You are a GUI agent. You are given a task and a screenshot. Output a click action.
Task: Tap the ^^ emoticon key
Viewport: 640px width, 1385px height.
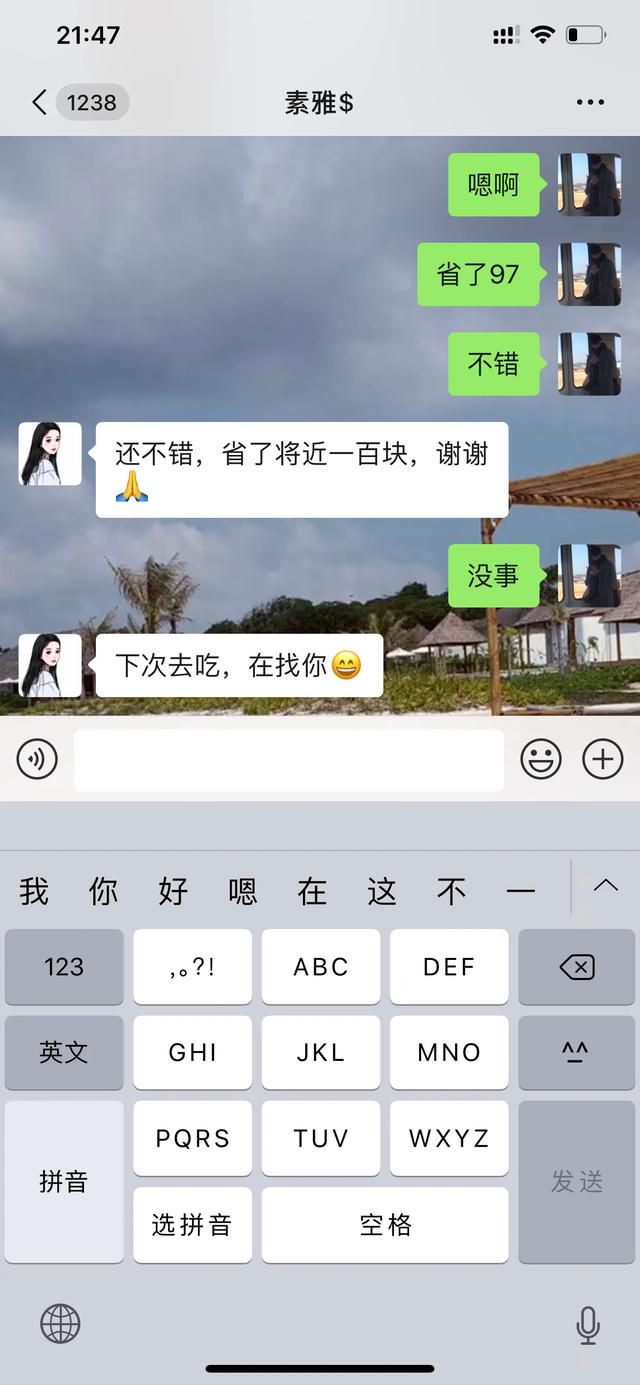pos(577,1052)
